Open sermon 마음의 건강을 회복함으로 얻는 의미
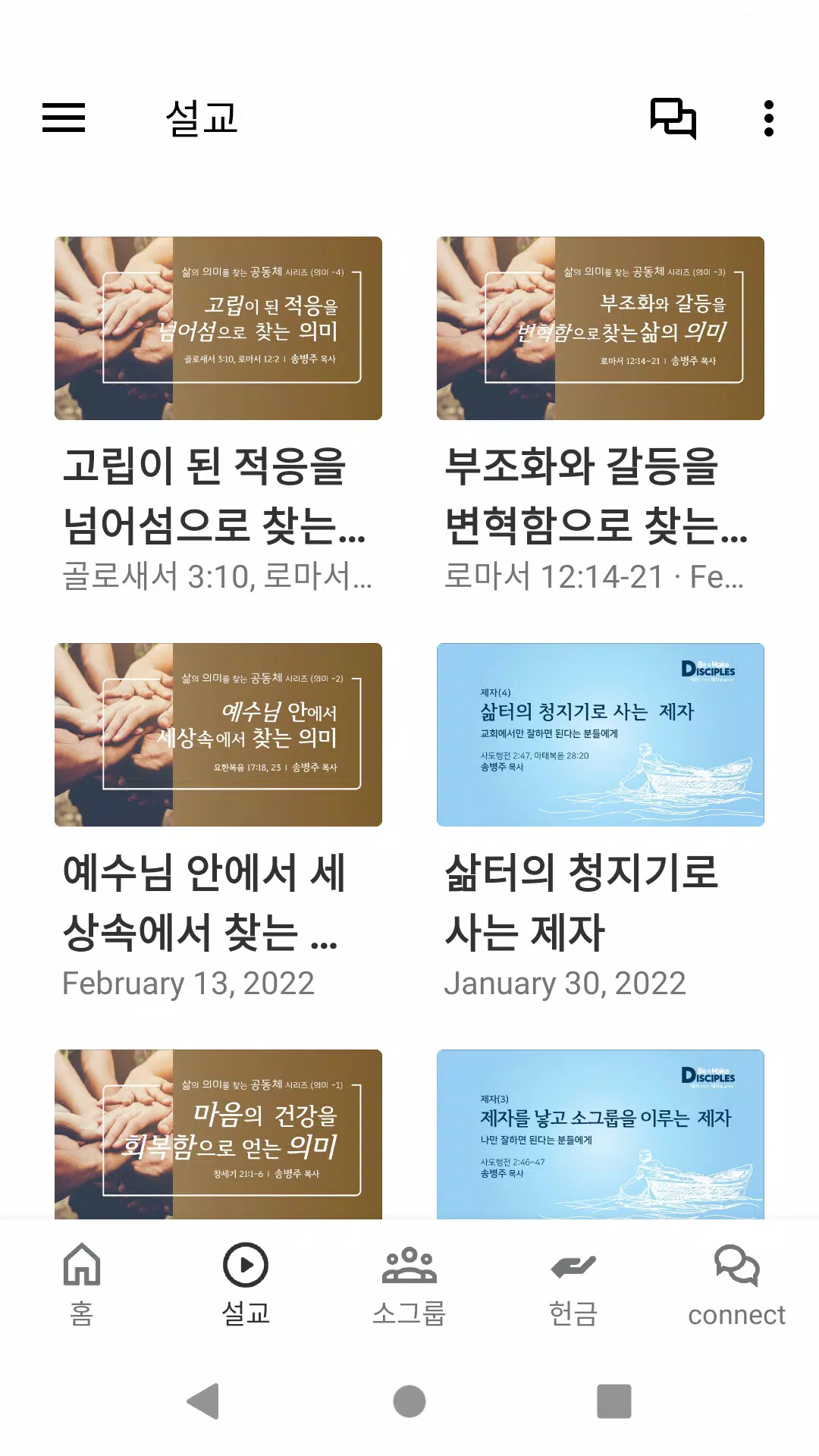819x1456 pixels. pyautogui.click(x=218, y=1134)
